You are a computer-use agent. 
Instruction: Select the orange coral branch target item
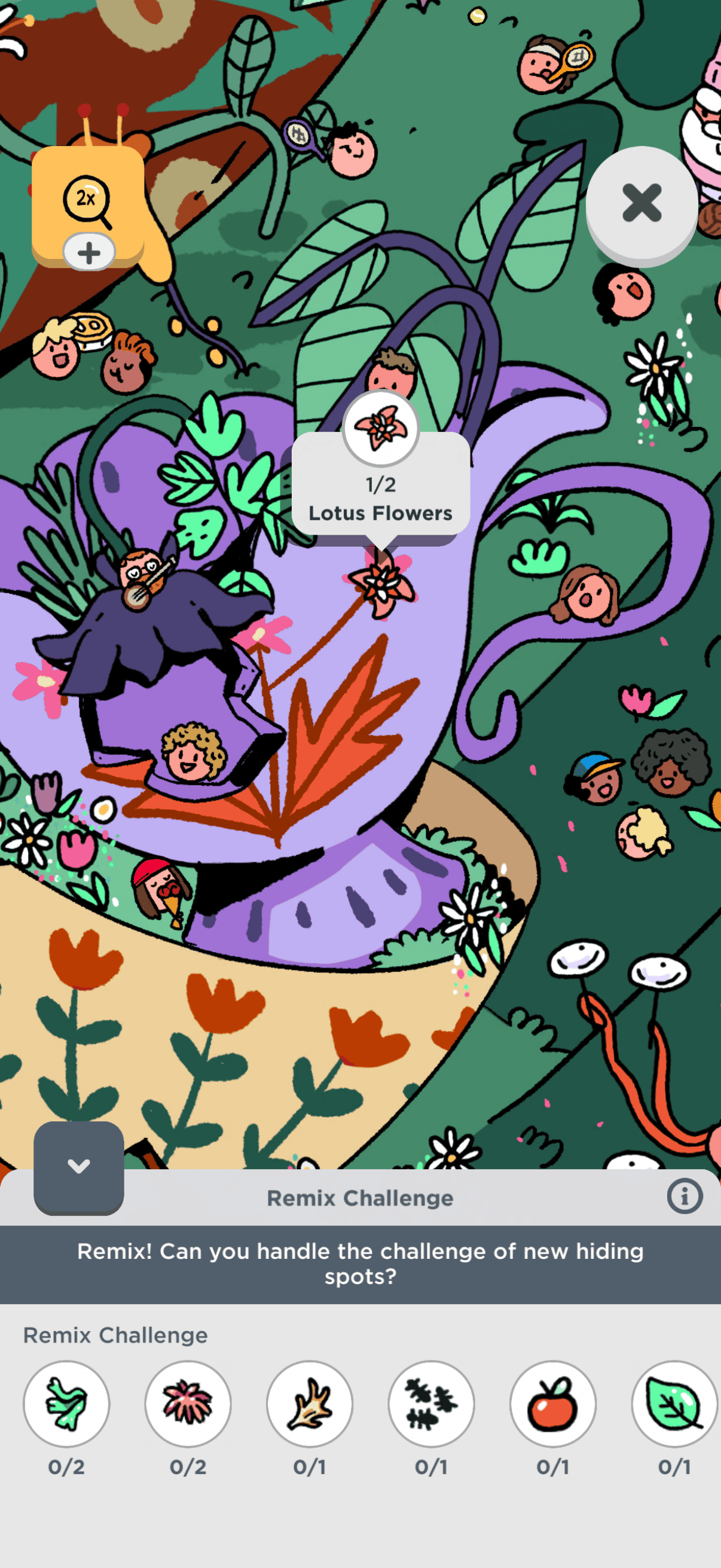tap(310, 1403)
